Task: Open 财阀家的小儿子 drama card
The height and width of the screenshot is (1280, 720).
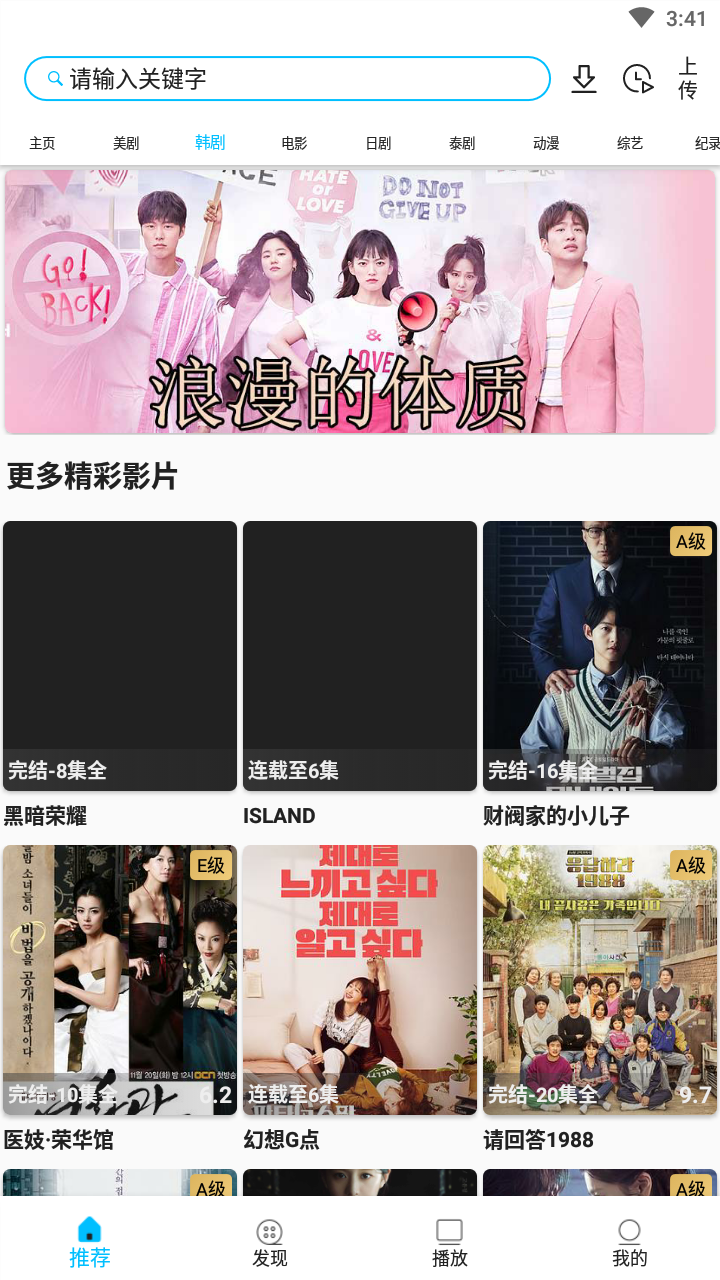Action: coord(600,655)
